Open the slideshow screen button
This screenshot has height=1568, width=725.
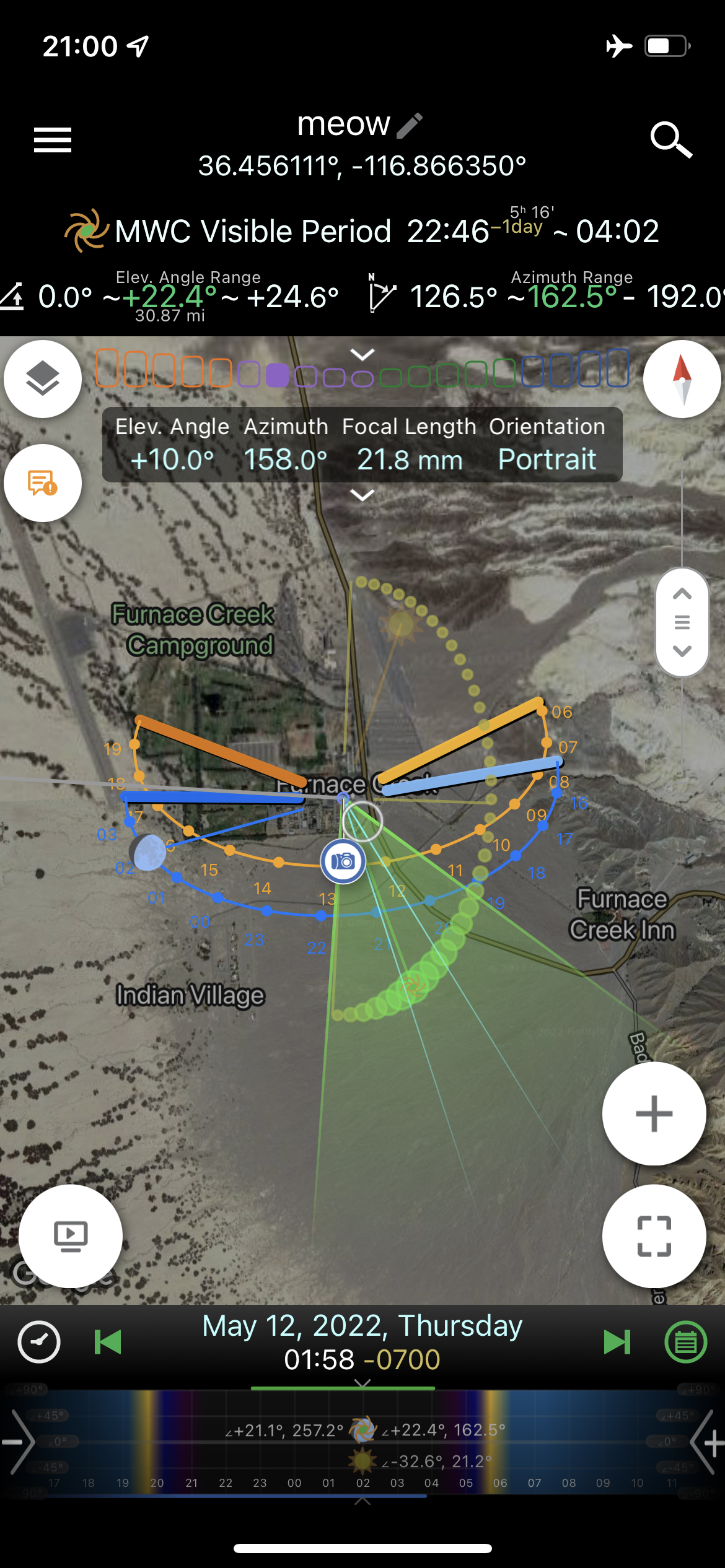click(x=71, y=1236)
